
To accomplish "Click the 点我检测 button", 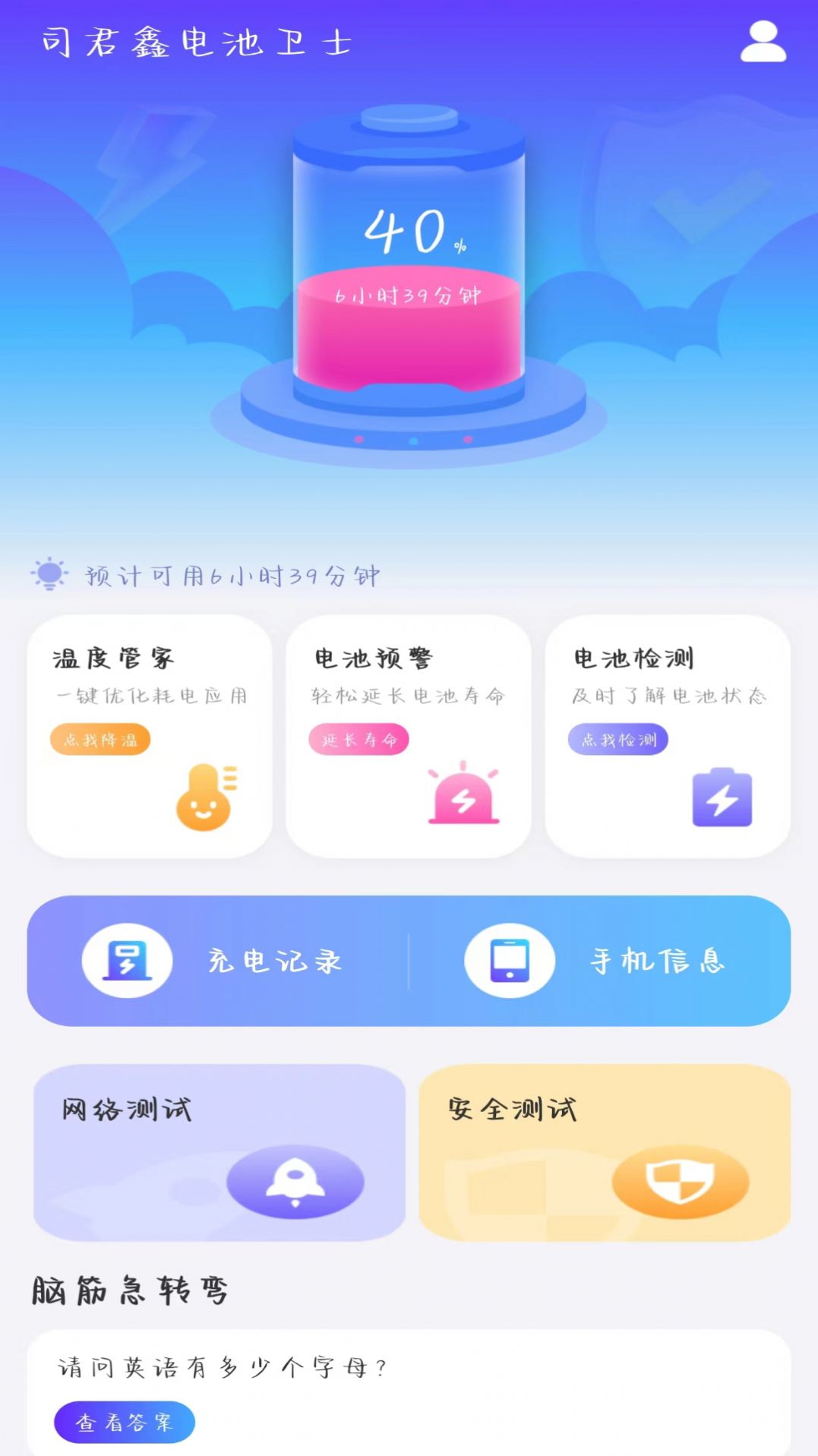I will (619, 738).
